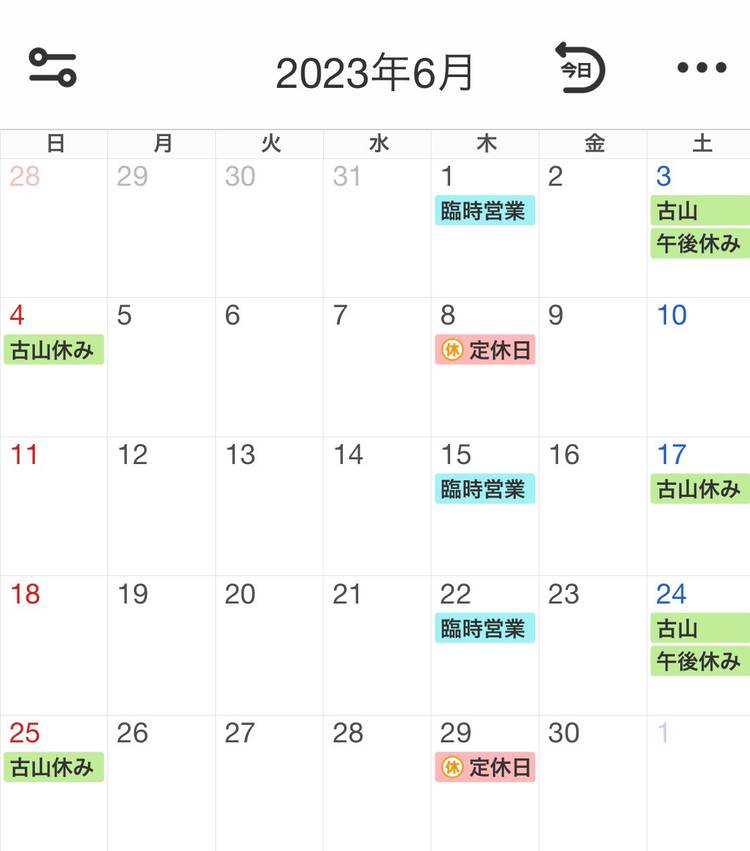Open the 臨時営業 event on June 1
The width and height of the screenshot is (750, 851).
point(485,211)
